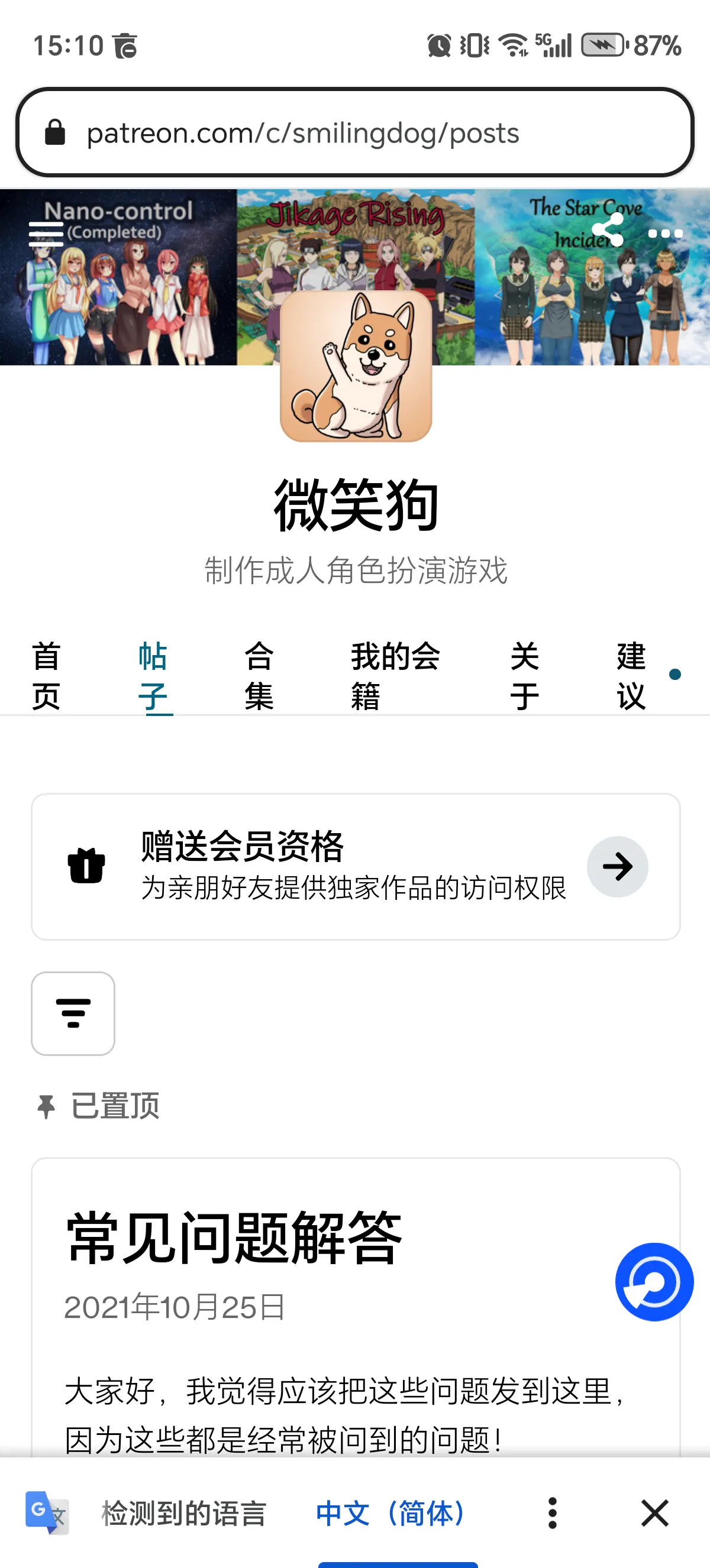
Task: Share this creator page
Action: [x=608, y=231]
